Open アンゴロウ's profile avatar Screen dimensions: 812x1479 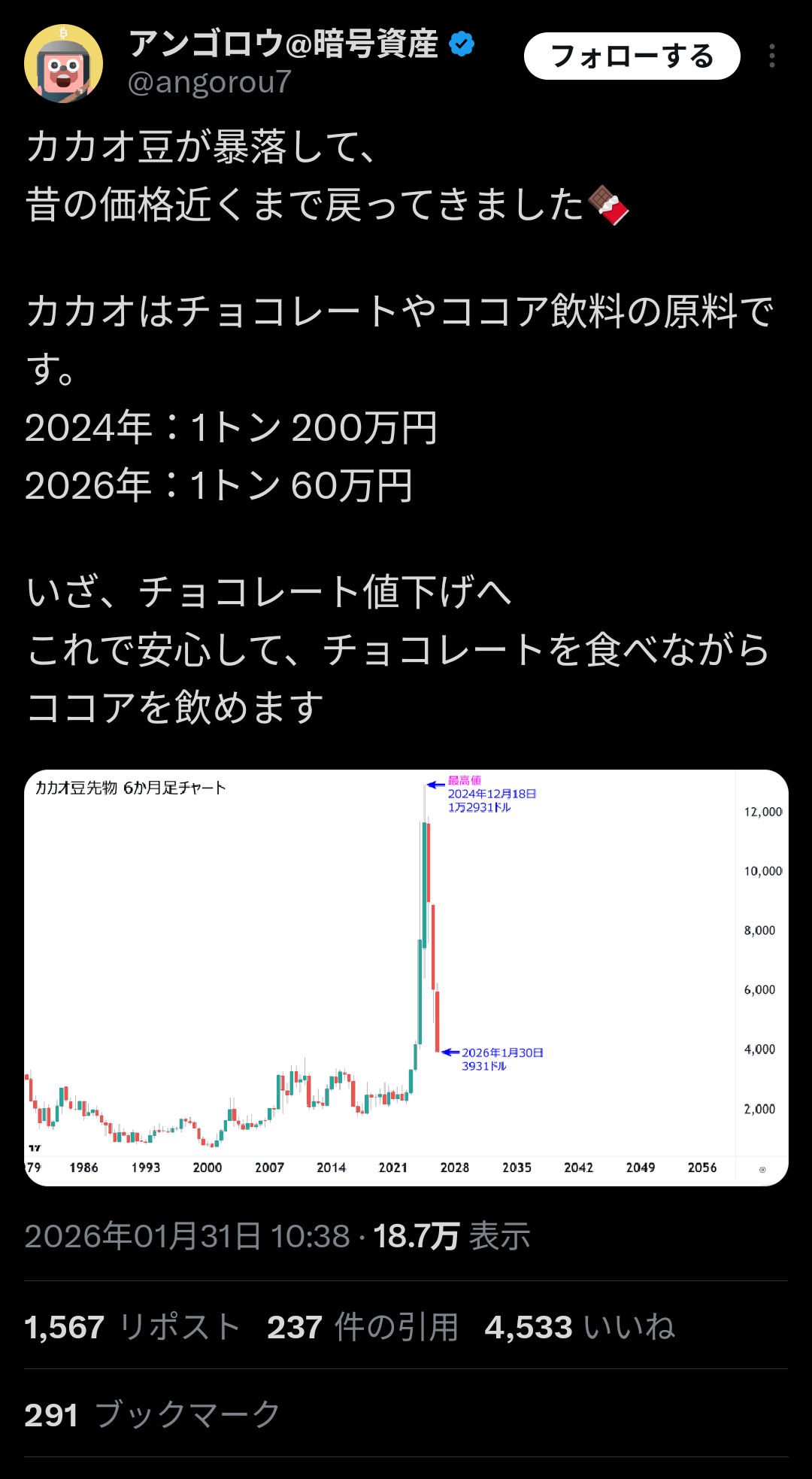[64, 64]
